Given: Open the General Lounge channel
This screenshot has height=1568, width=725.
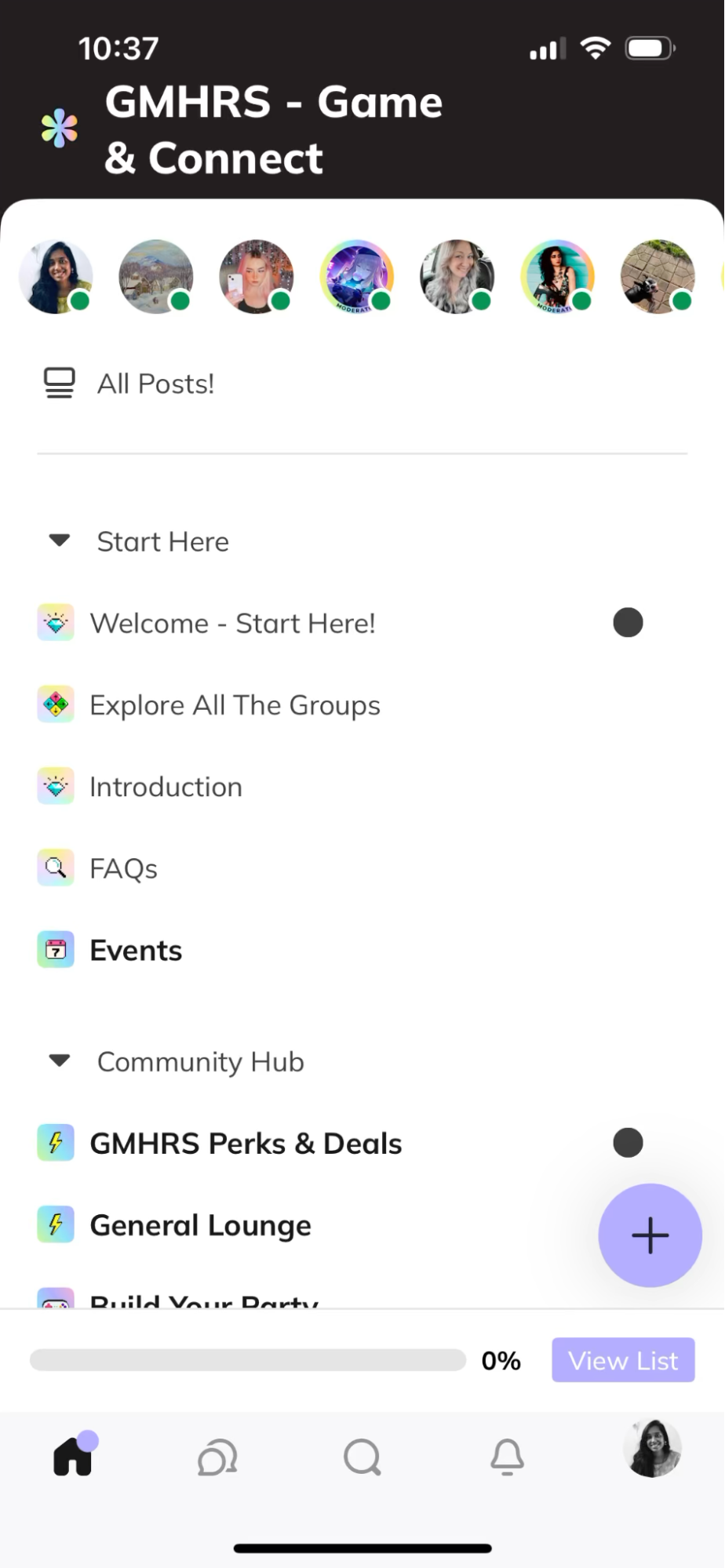Looking at the screenshot, I should point(200,1224).
